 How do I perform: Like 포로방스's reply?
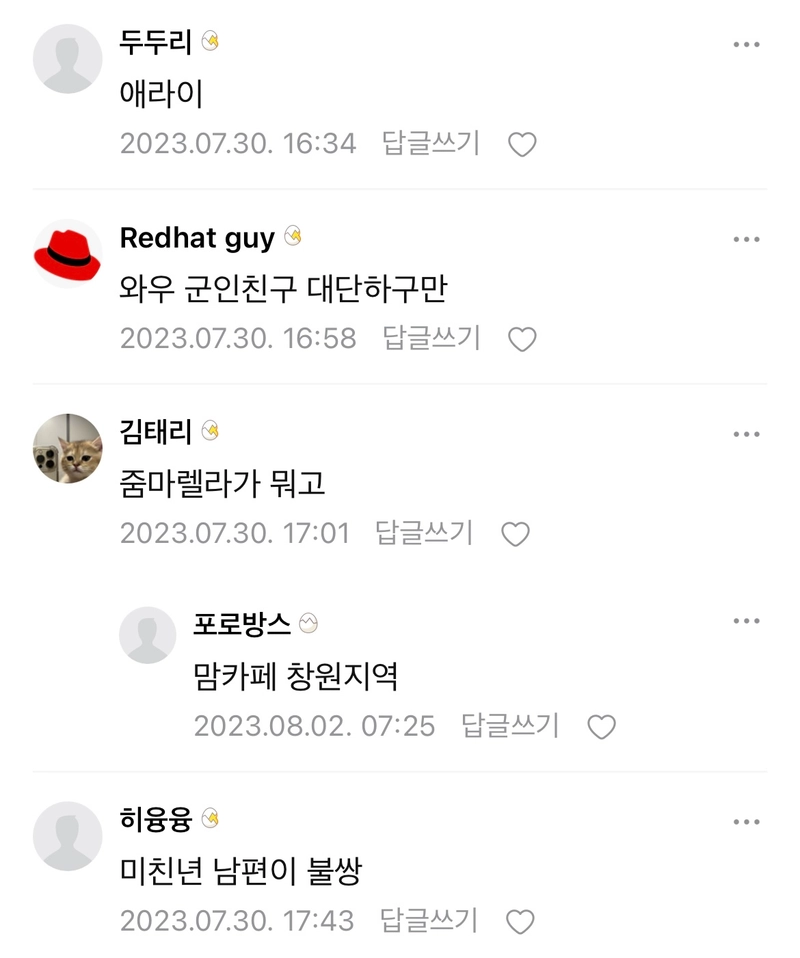[601, 728]
